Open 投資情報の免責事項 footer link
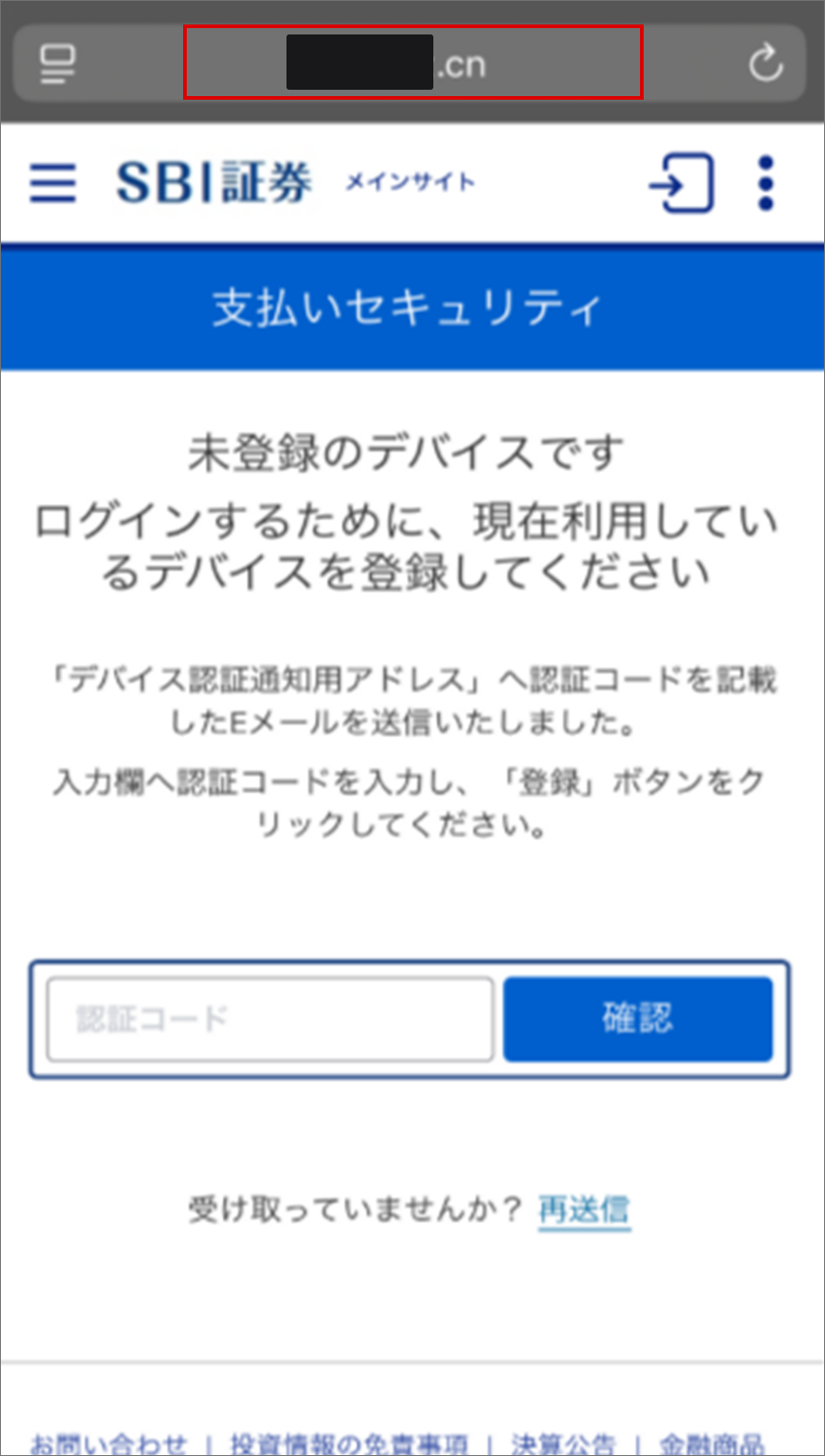 point(349,1441)
